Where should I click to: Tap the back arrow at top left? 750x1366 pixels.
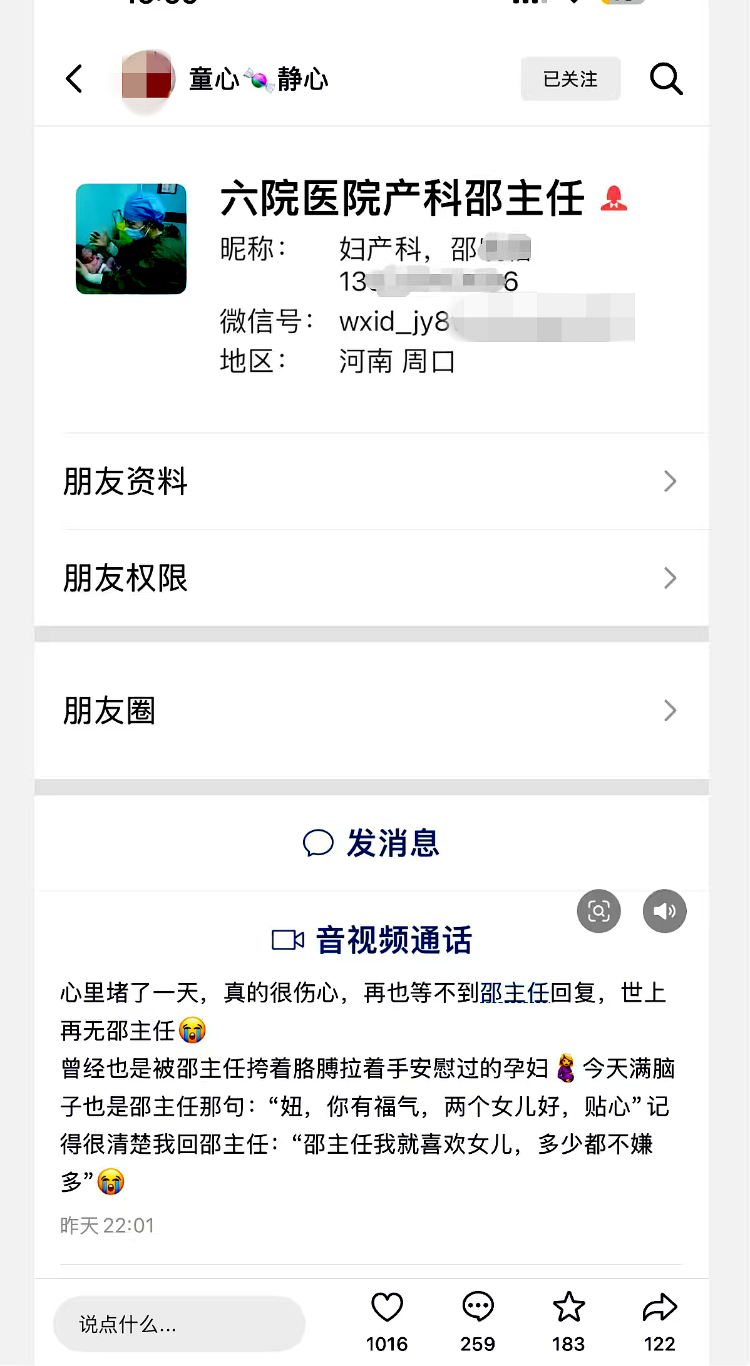[x=74, y=79]
